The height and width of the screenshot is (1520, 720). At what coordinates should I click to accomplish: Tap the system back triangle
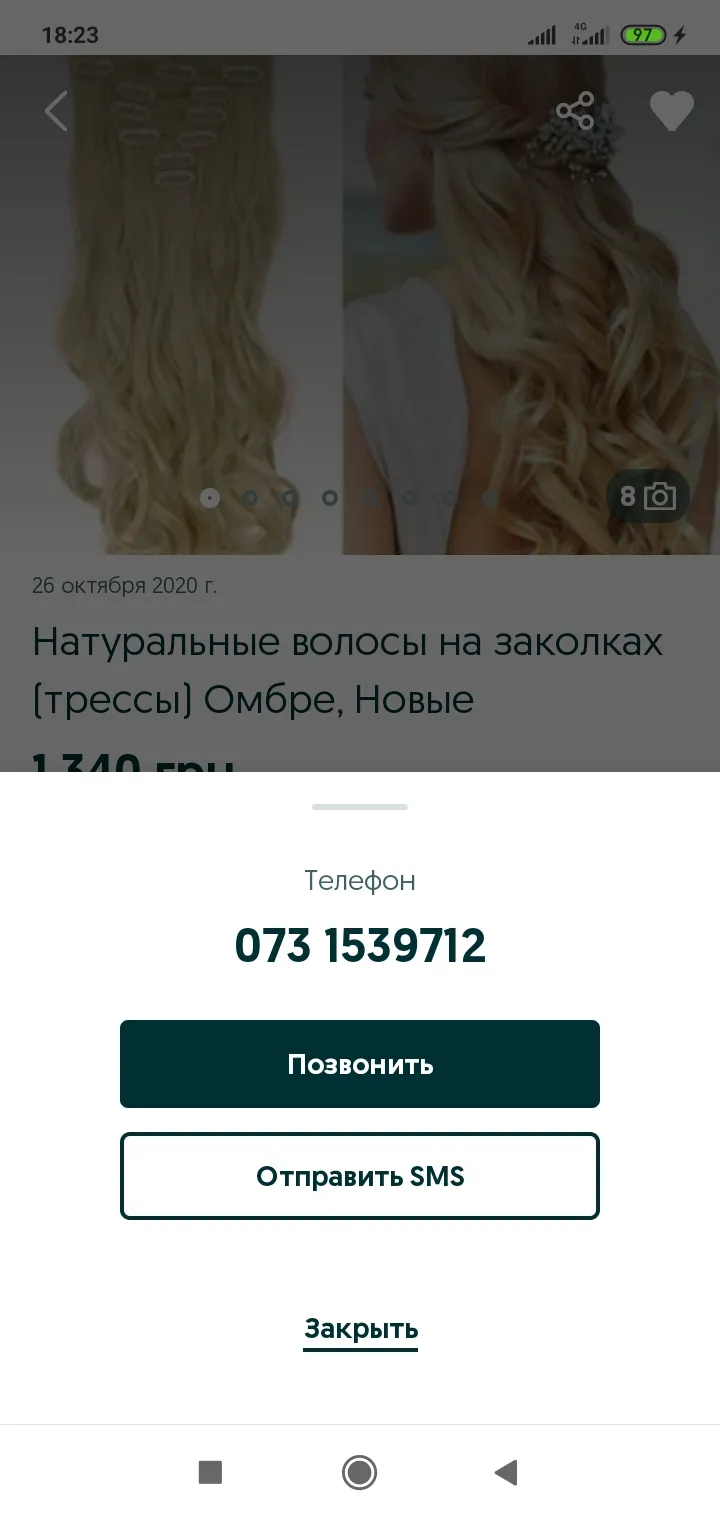click(x=506, y=1472)
